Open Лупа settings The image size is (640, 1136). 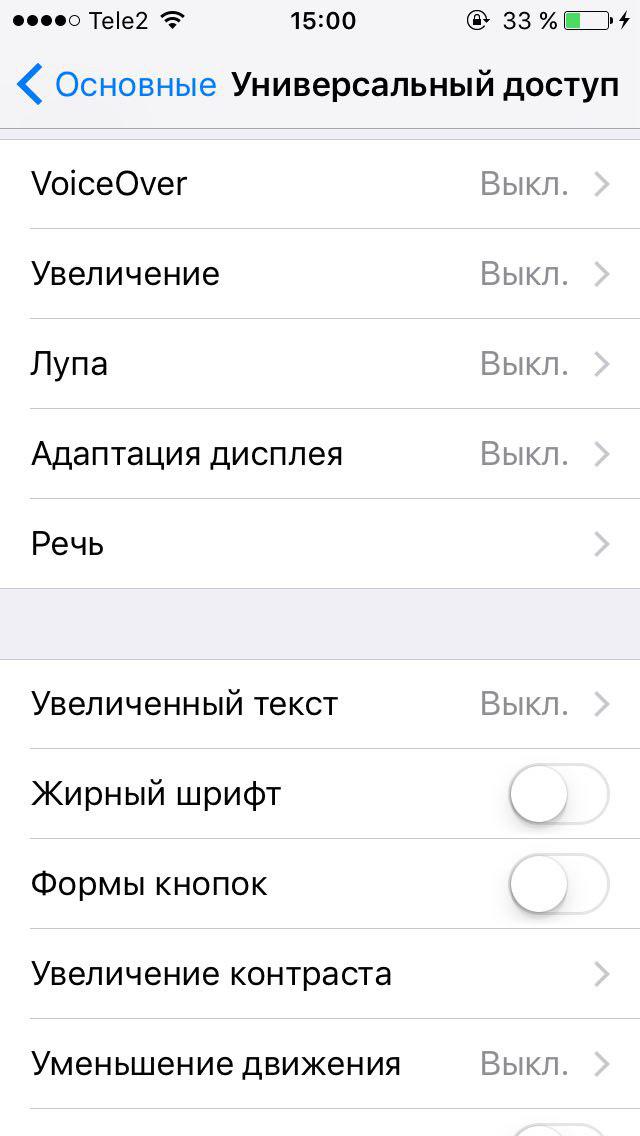320,364
